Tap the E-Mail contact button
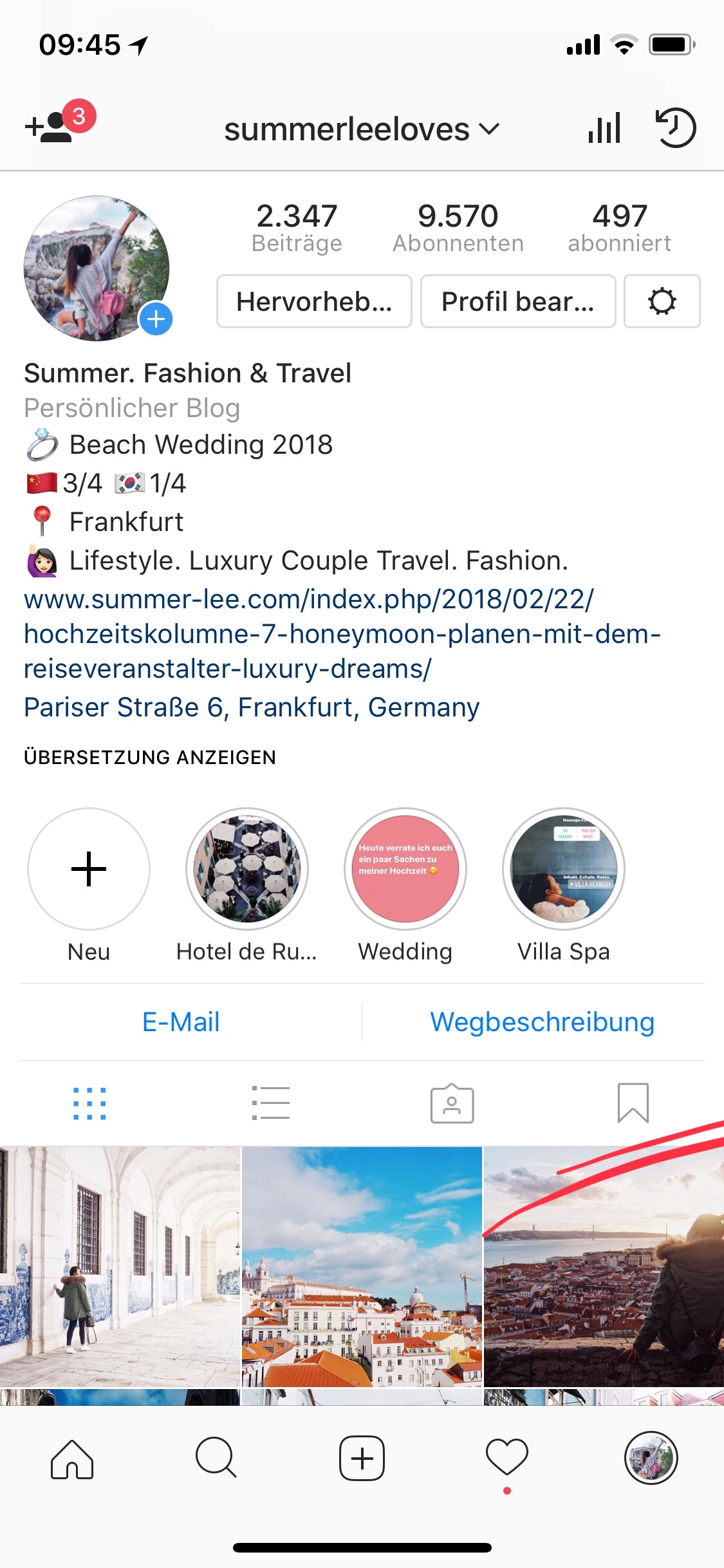The height and width of the screenshot is (1568, 724). [181, 1022]
